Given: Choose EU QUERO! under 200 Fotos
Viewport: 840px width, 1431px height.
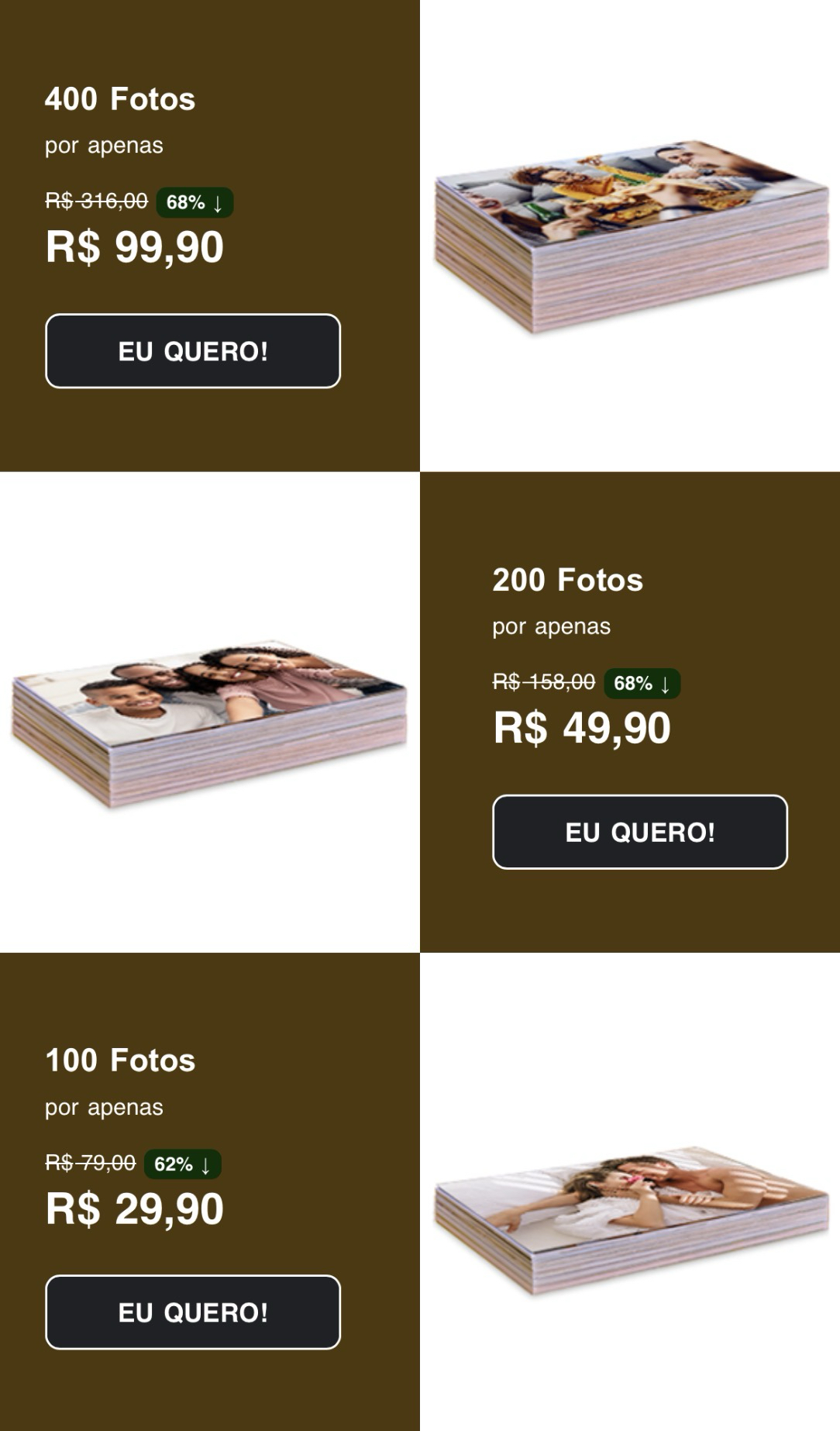Looking at the screenshot, I should click(x=640, y=832).
